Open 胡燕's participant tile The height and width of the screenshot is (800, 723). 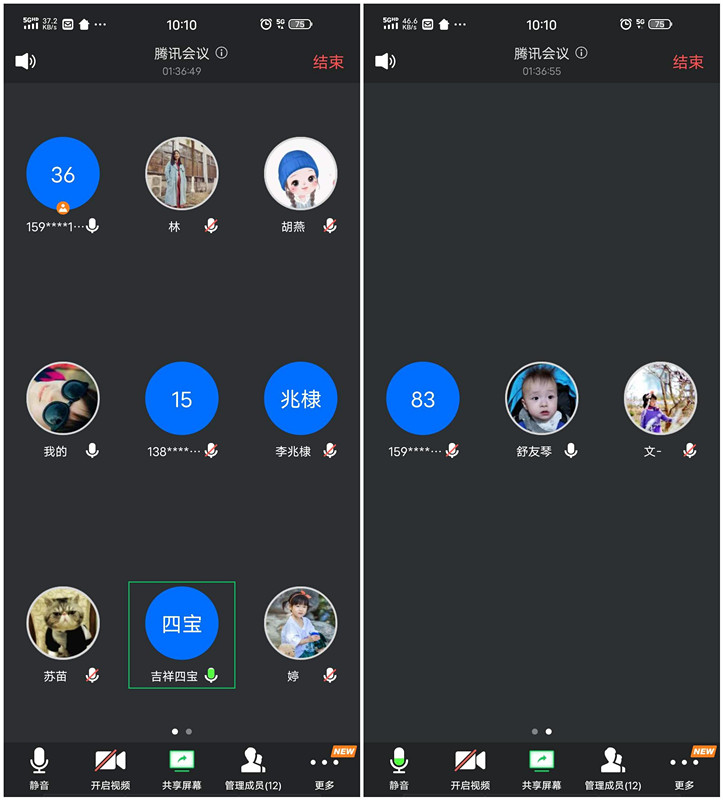coord(300,175)
